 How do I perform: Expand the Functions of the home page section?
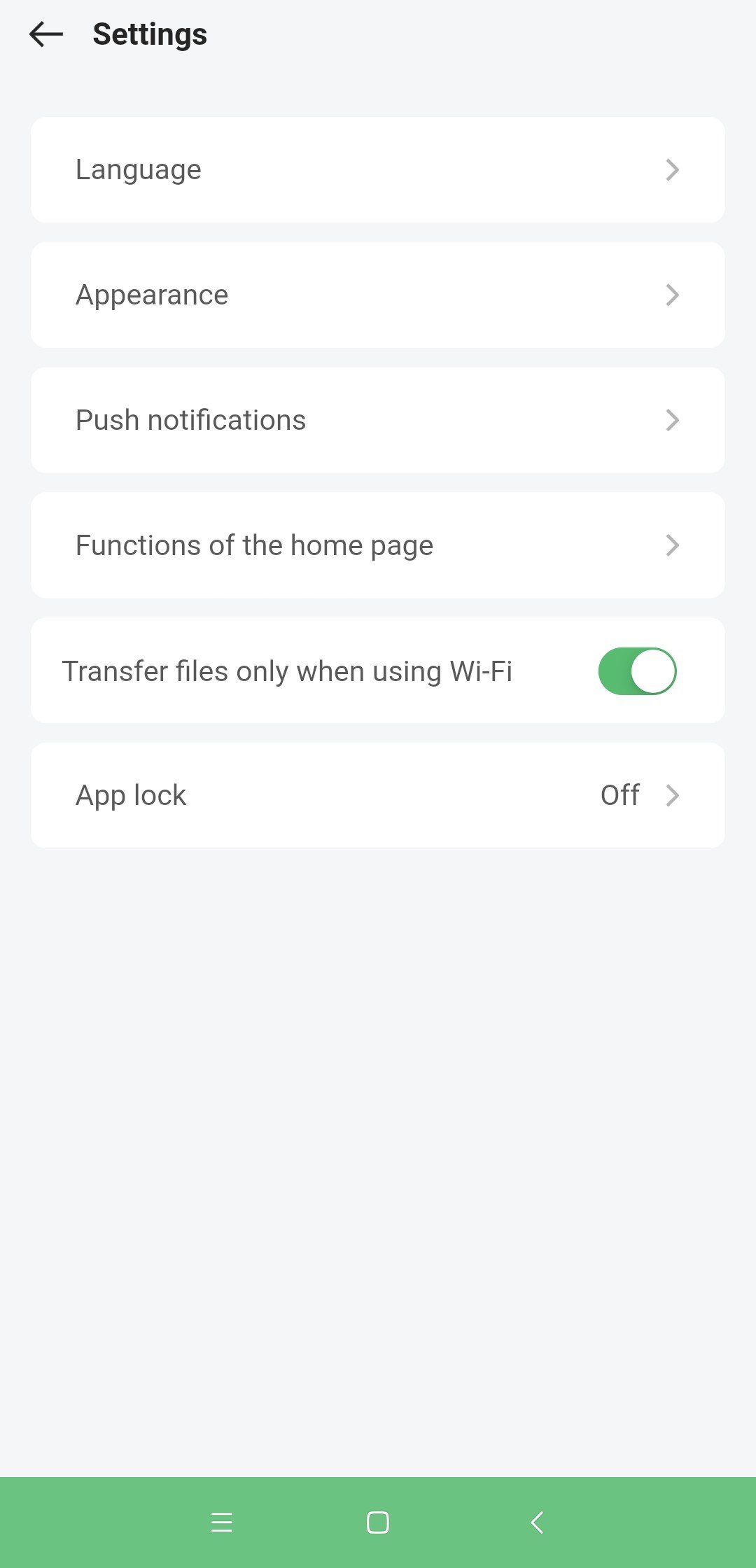378,545
